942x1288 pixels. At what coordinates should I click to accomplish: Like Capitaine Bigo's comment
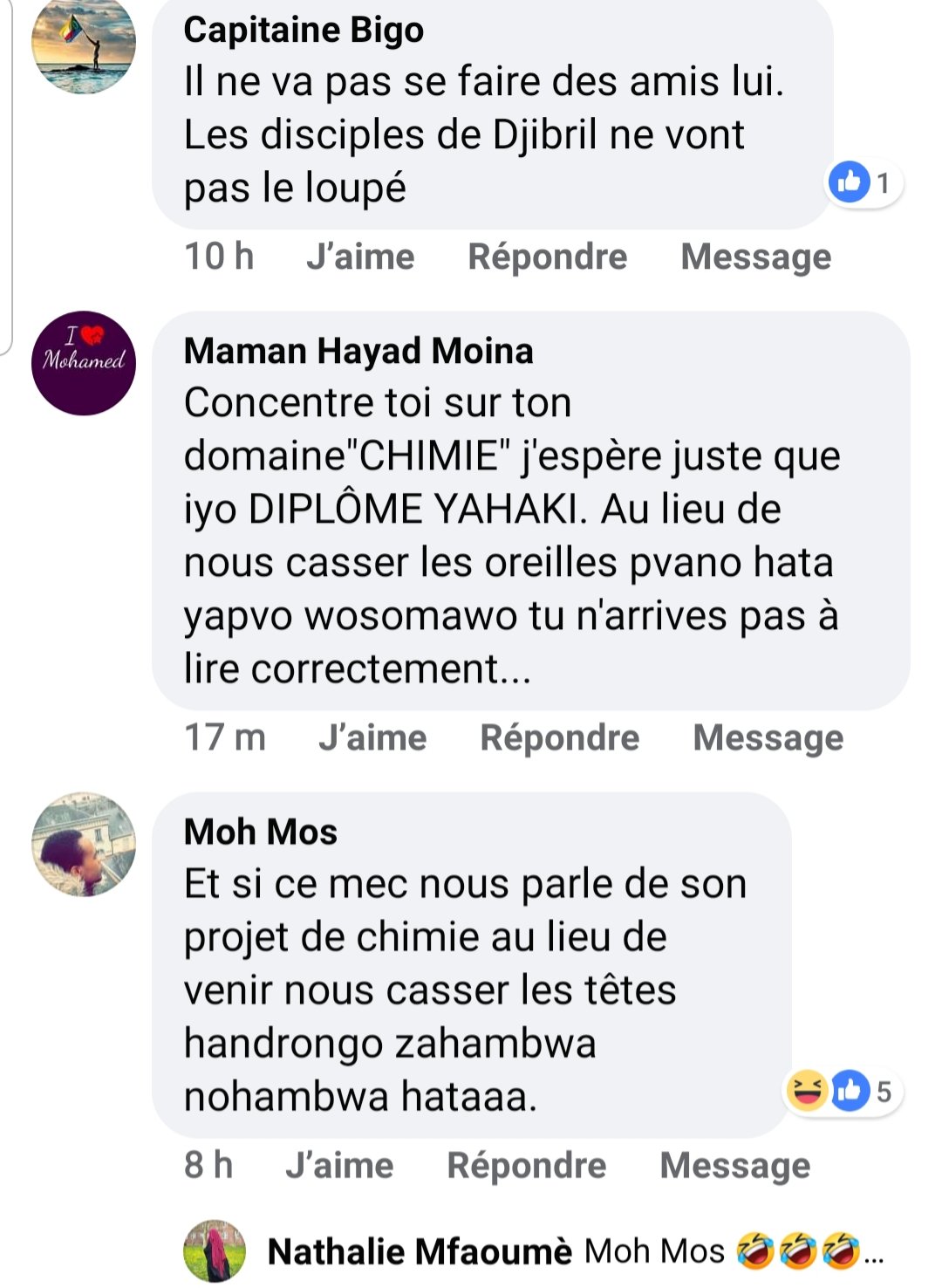[360, 257]
